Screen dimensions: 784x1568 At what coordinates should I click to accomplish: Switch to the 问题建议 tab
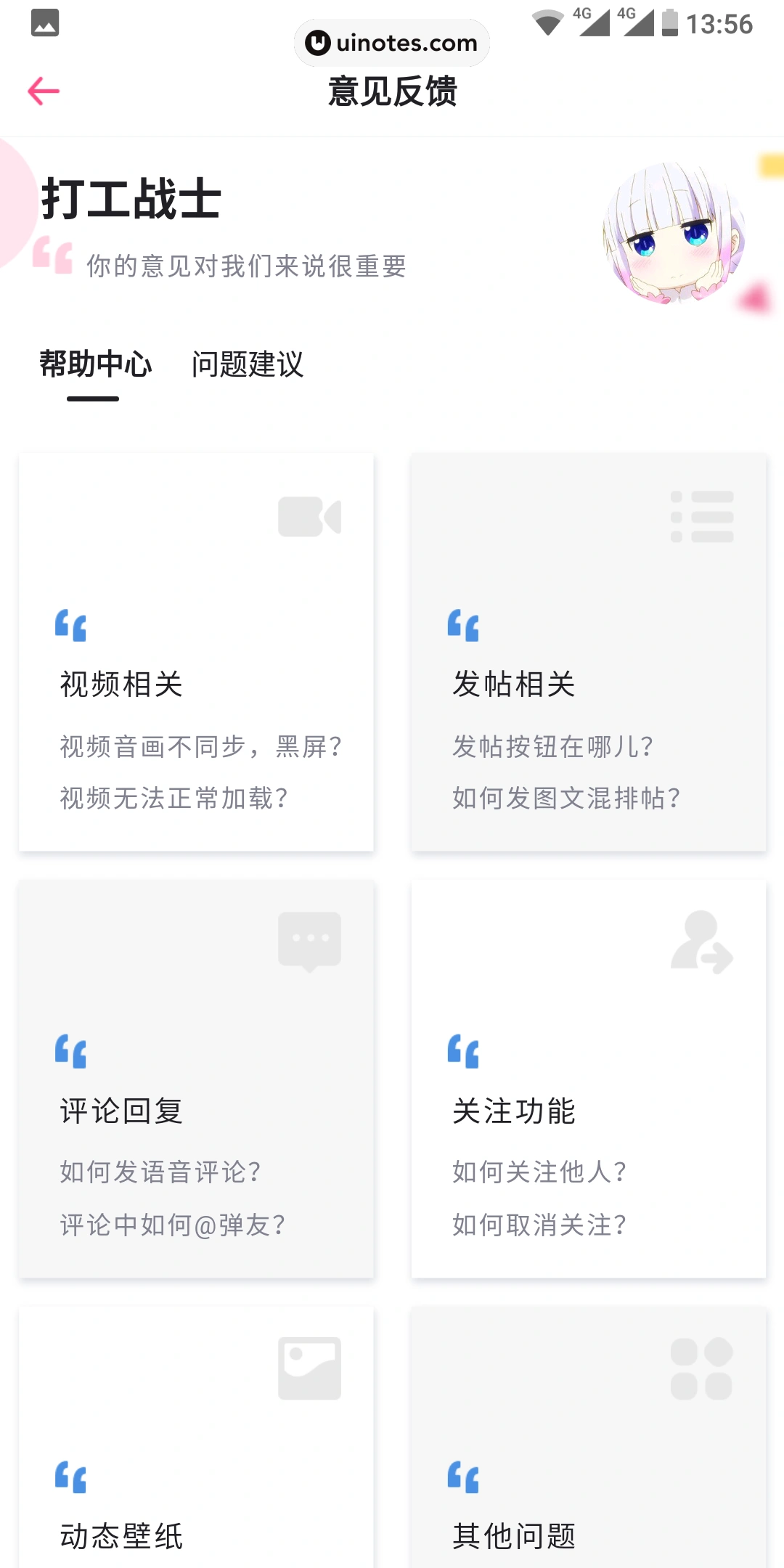(247, 364)
